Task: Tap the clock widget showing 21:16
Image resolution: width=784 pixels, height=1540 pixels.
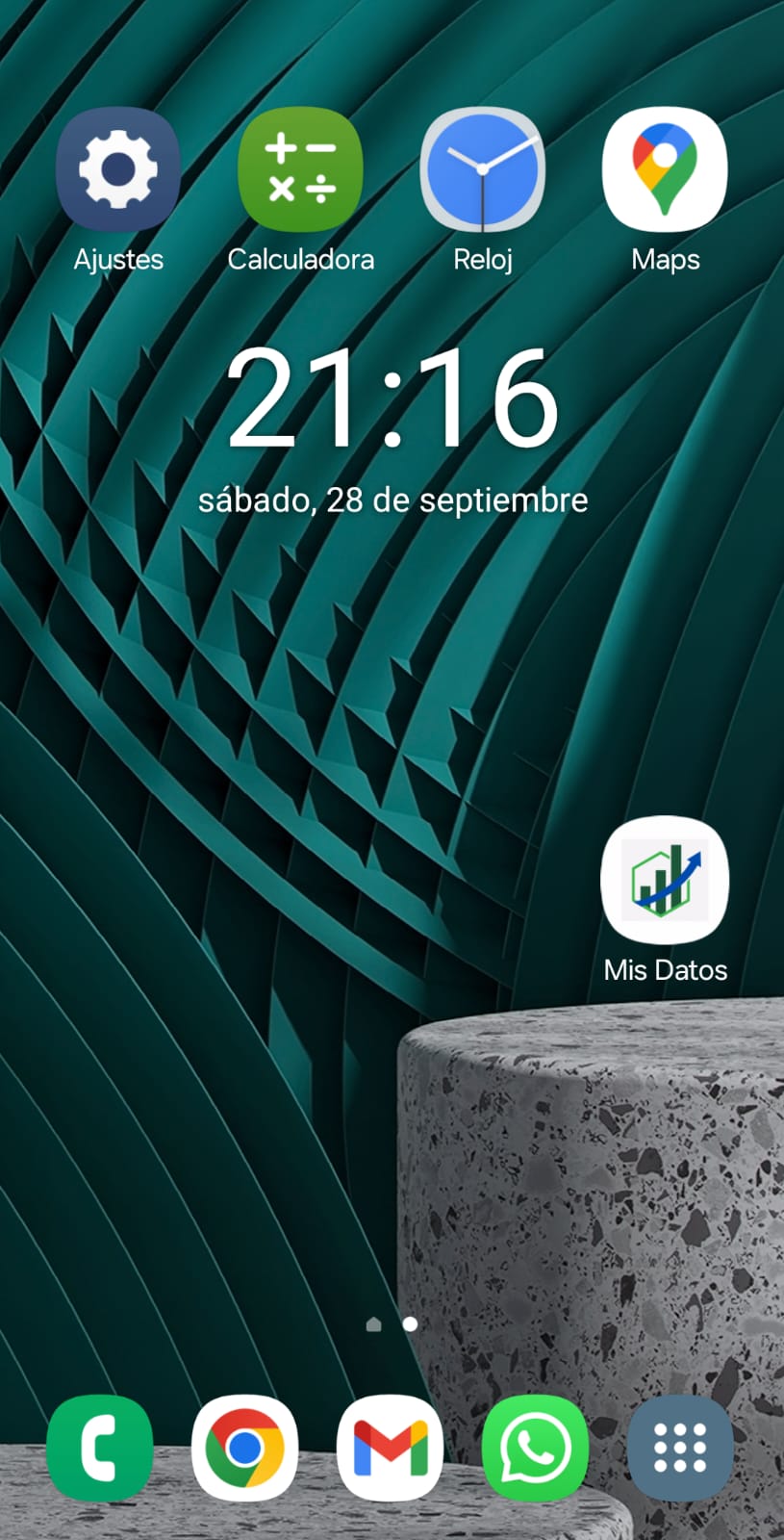Action: point(392,398)
